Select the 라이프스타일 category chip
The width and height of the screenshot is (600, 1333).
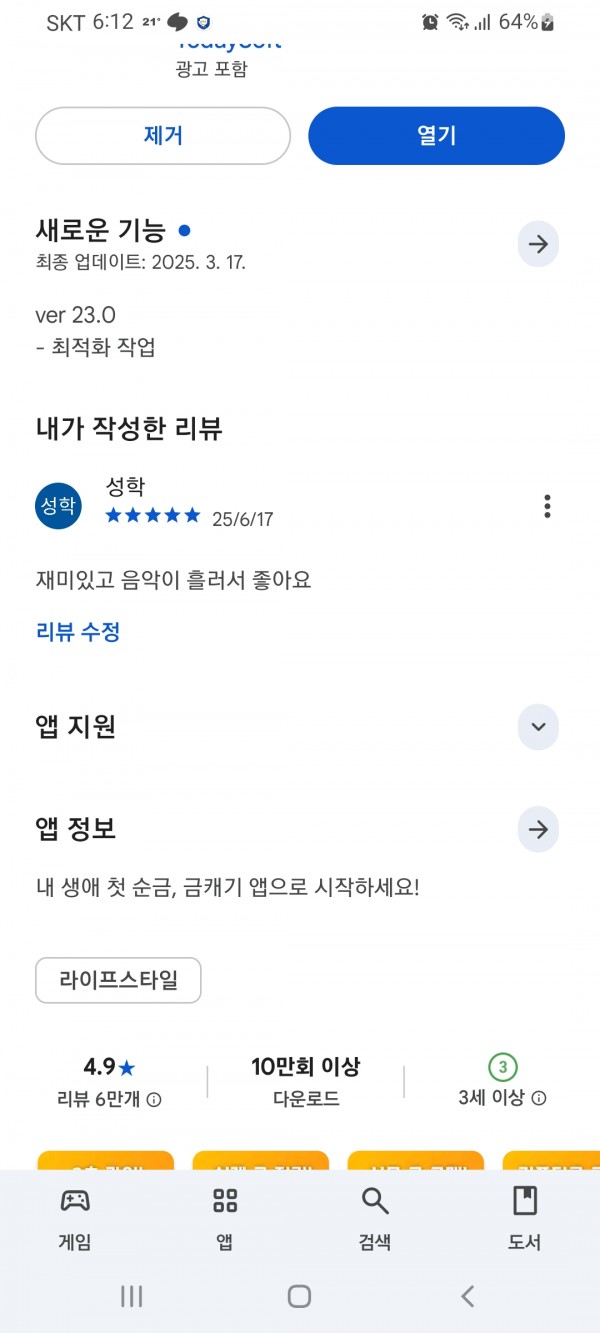(x=118, y=980)
